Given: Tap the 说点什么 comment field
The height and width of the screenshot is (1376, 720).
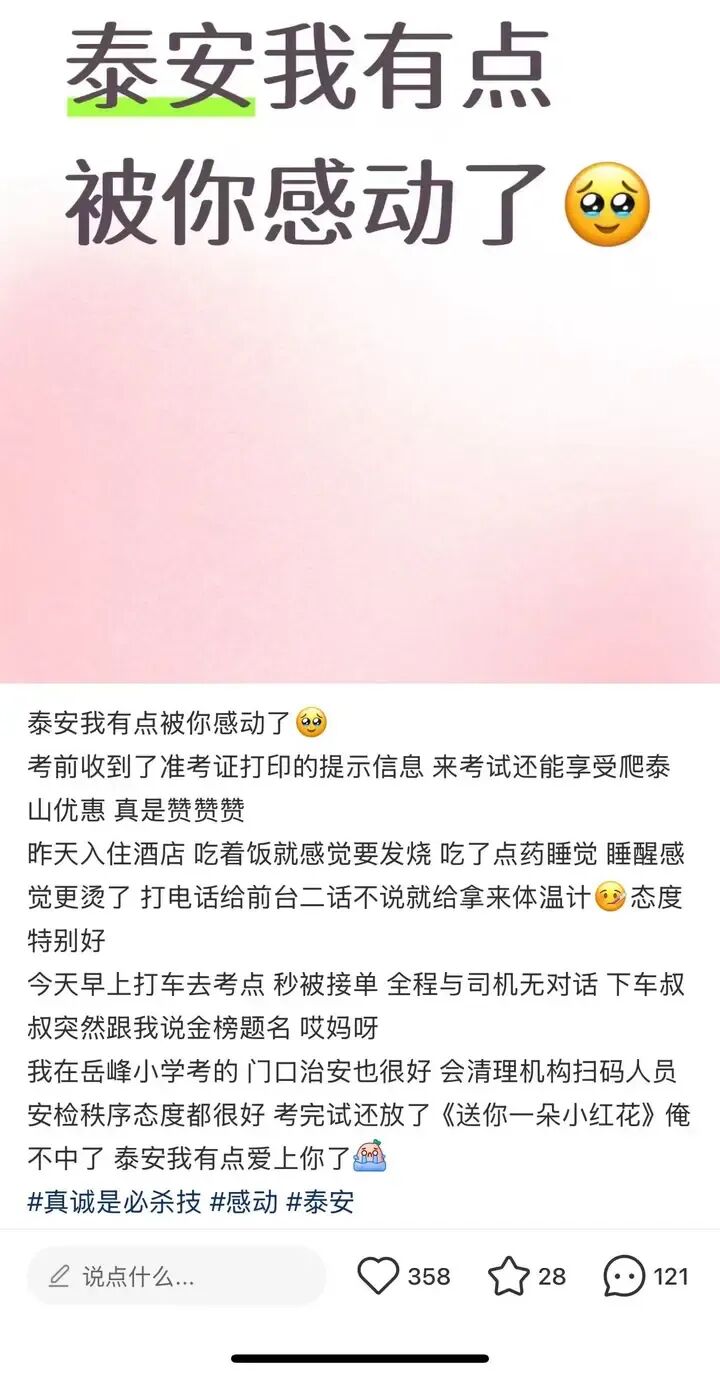Looking at the screenshot, I should tap(176, 1276).
